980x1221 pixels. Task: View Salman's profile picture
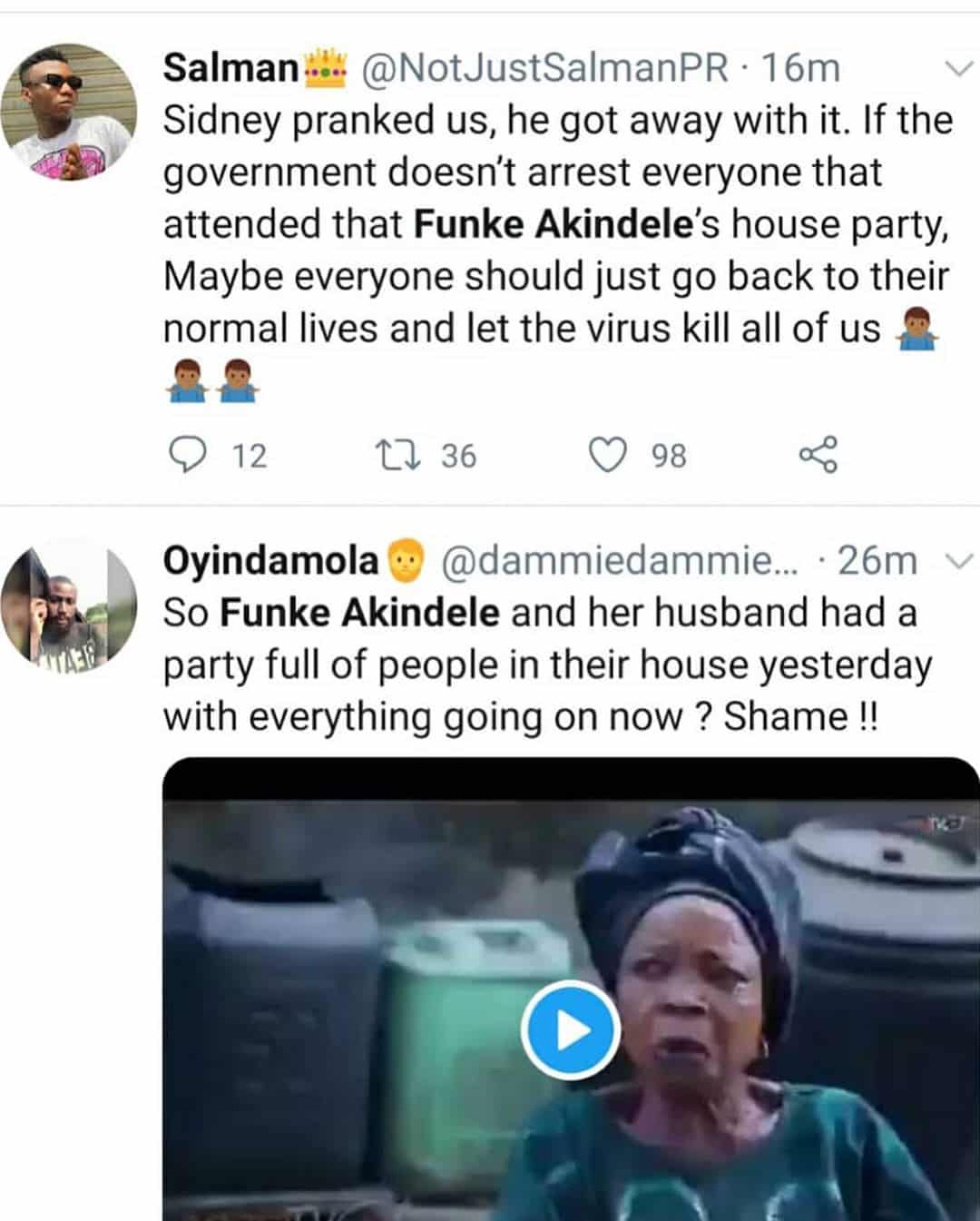tap(69, 112)
